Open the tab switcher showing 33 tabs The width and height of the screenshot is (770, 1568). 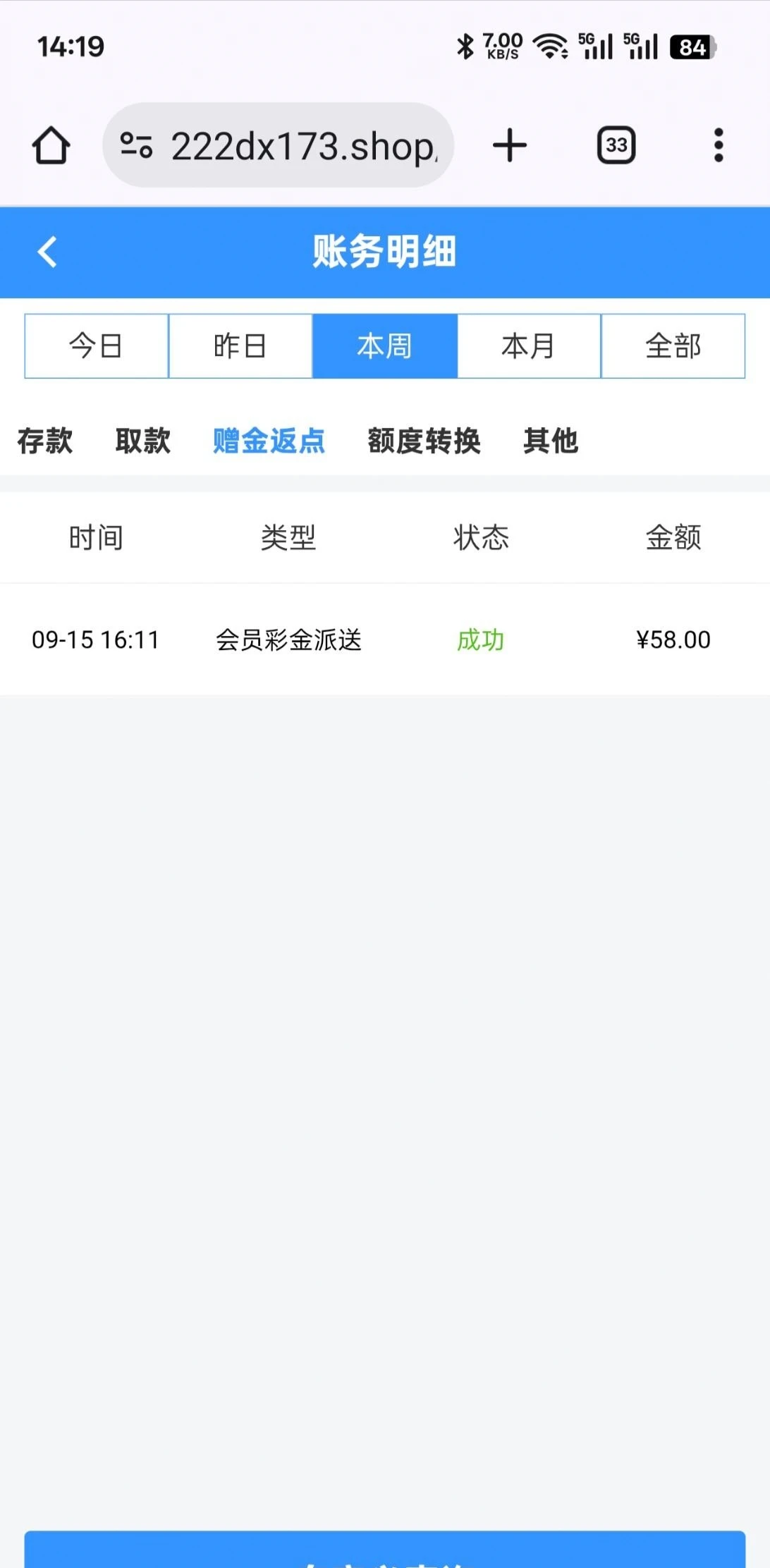pos(616,145)
